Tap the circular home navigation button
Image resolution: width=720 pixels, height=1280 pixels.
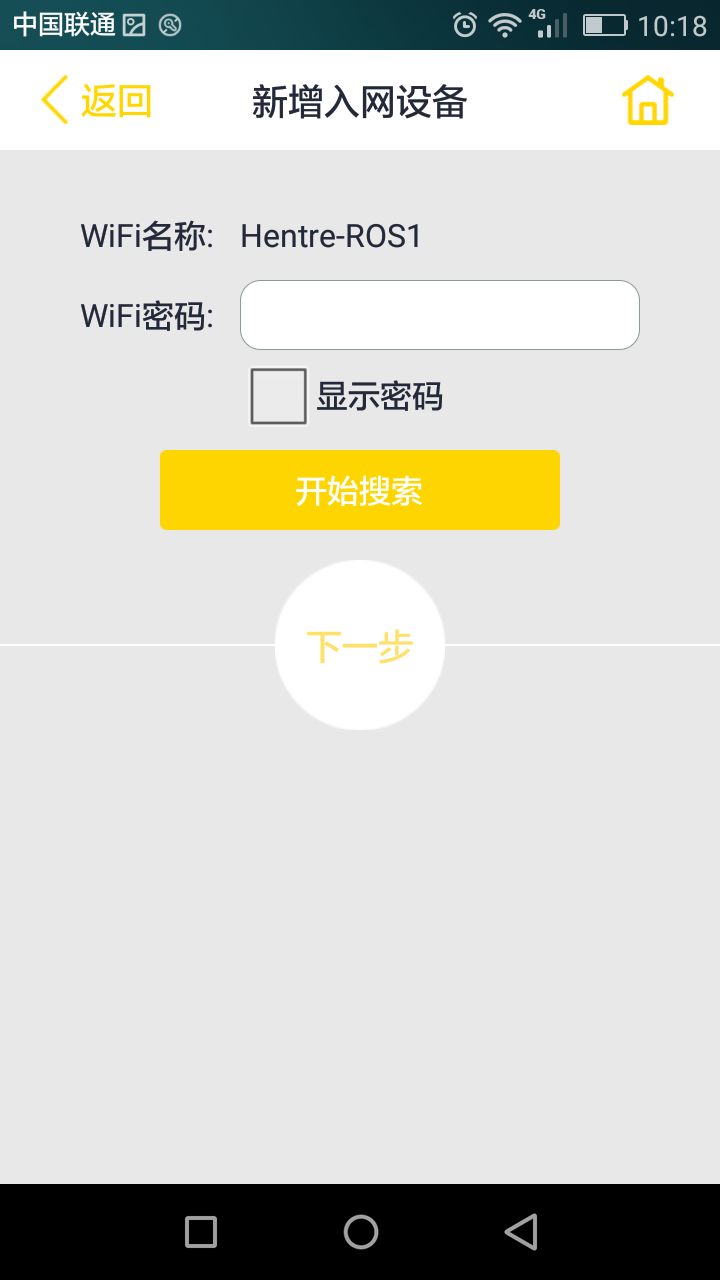click(360, 1232)
